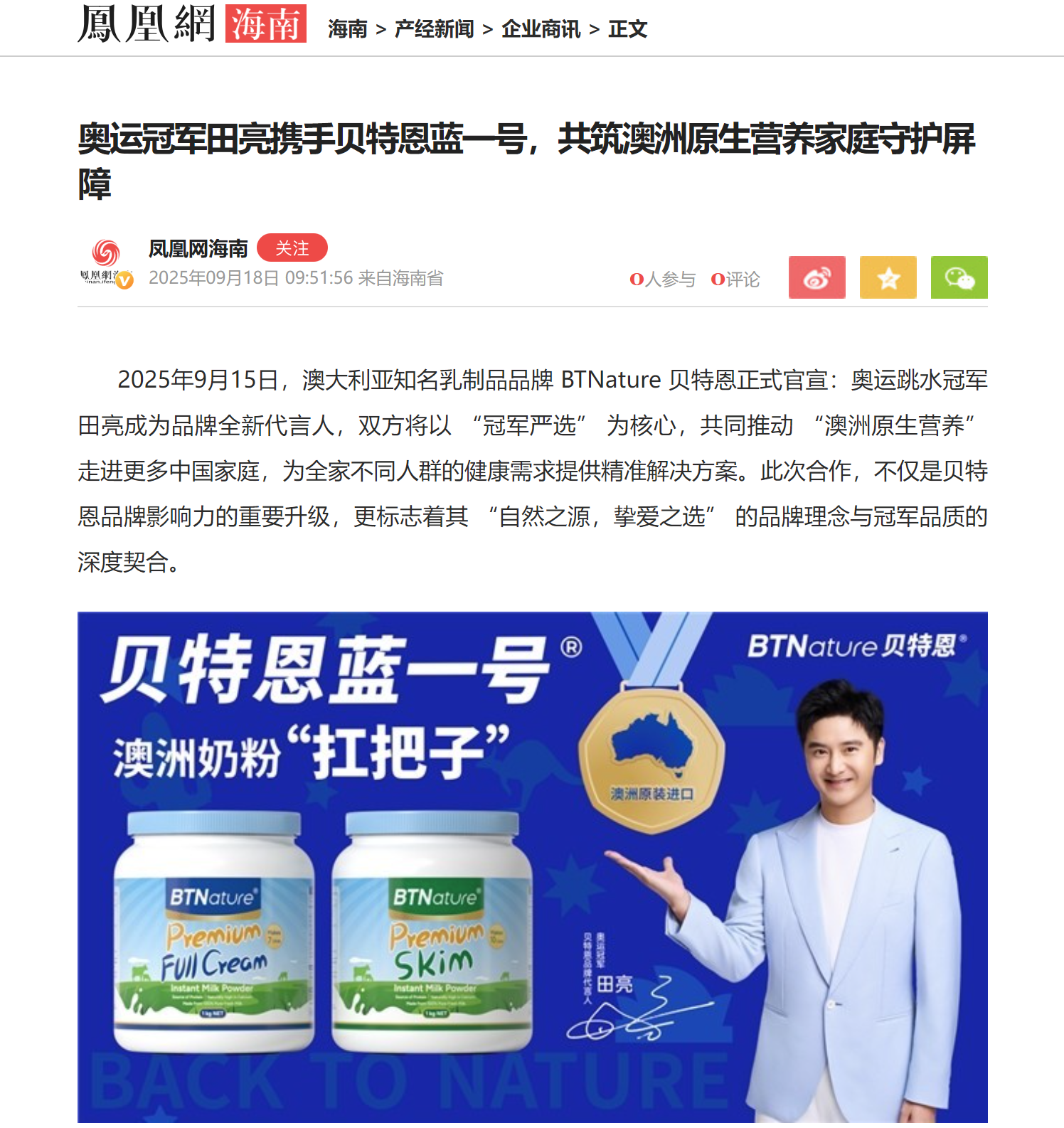Open the 凤凰网 logo homepage link
The width and height of the screenshot is (1064, 1128).
(146, 23)
